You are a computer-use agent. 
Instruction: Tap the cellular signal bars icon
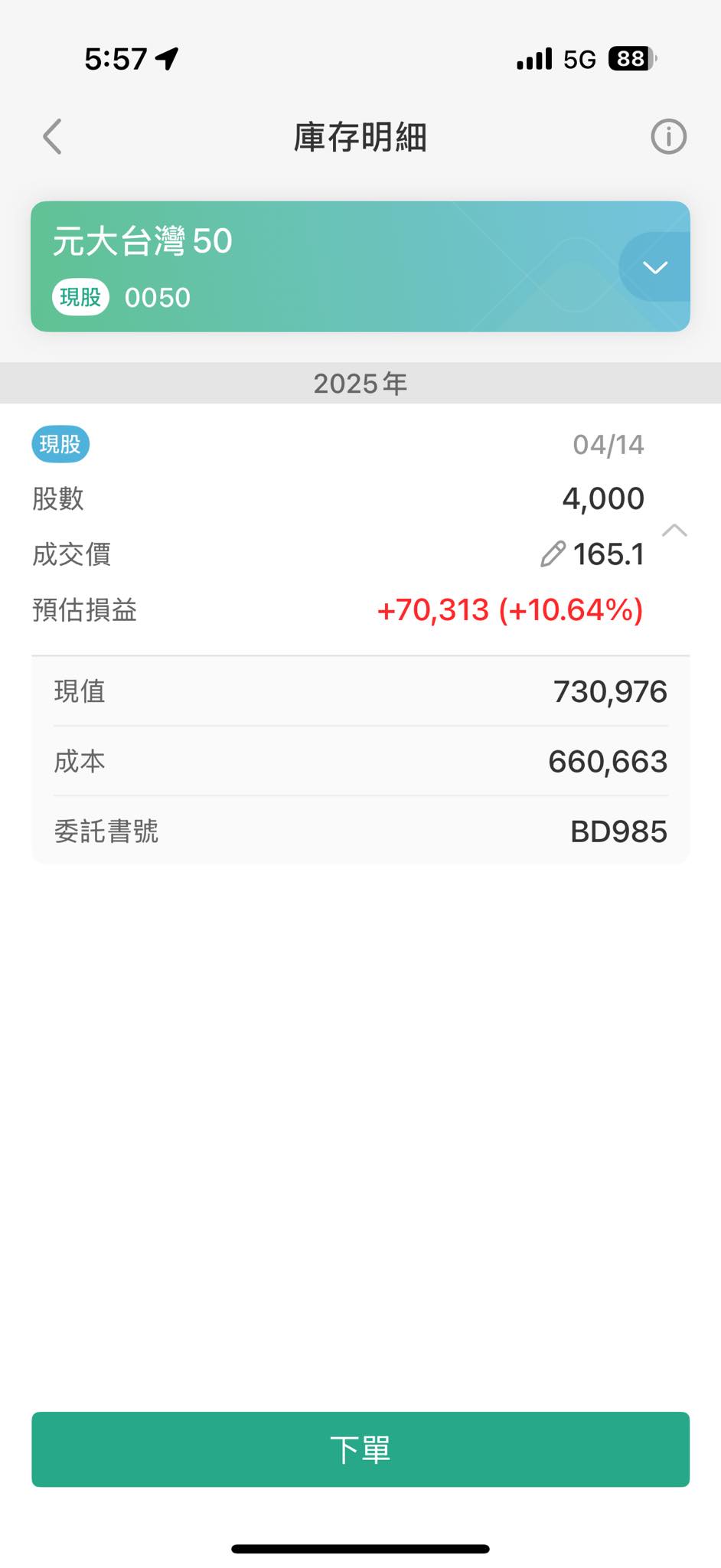point(536,57)
